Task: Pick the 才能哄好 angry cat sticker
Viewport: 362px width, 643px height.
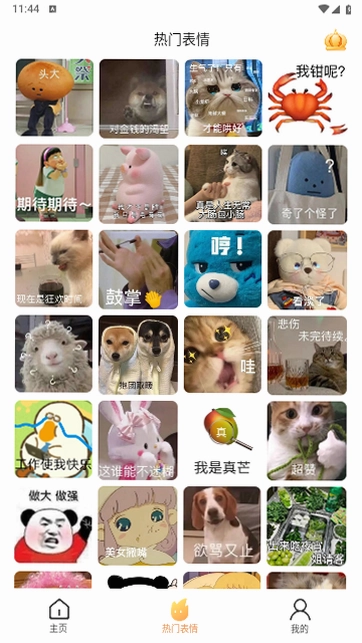Action: 223,98
